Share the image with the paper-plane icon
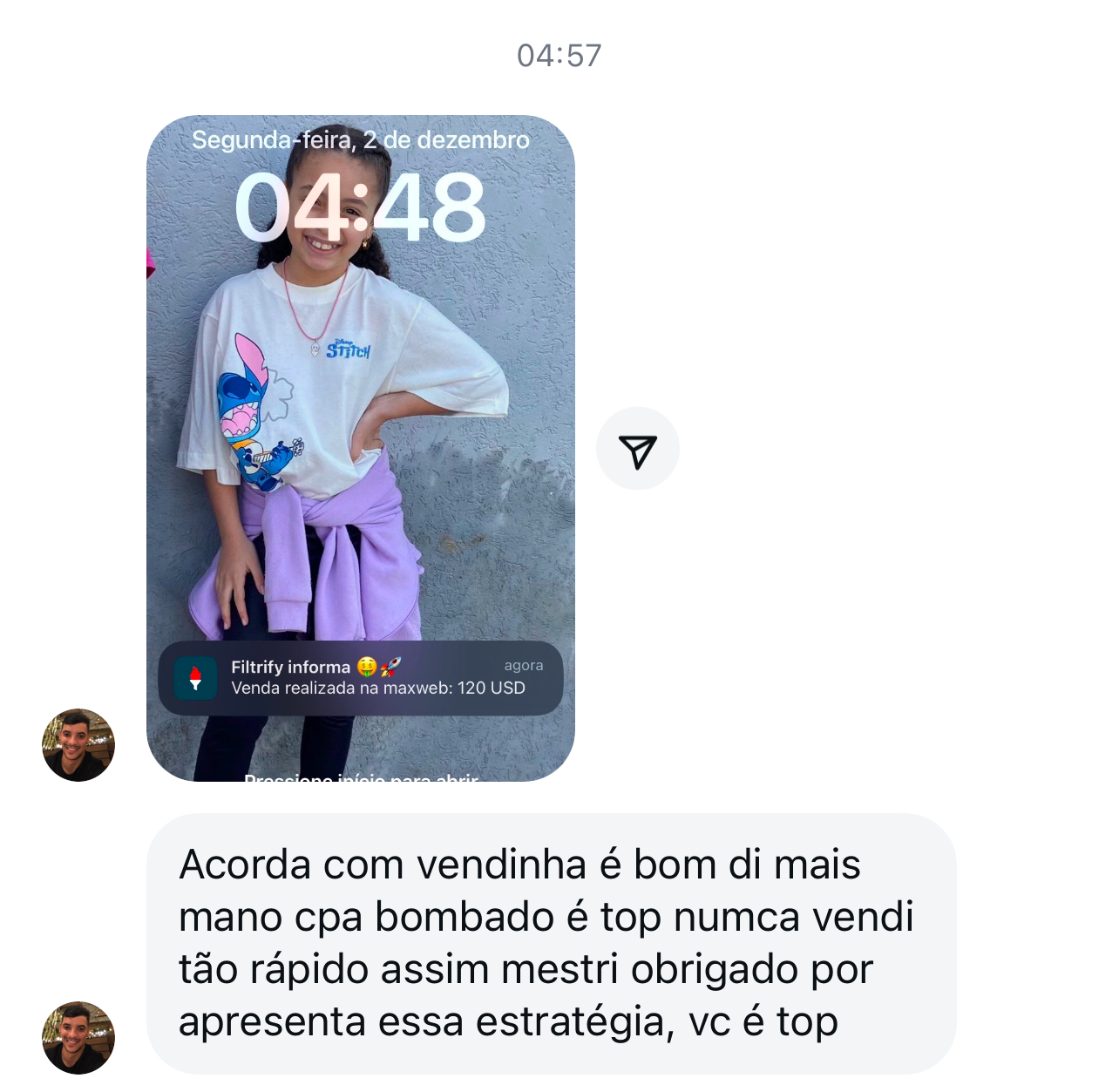Image resolution: width=1119 pixels, height=1092 pixels. pos(637,449)
